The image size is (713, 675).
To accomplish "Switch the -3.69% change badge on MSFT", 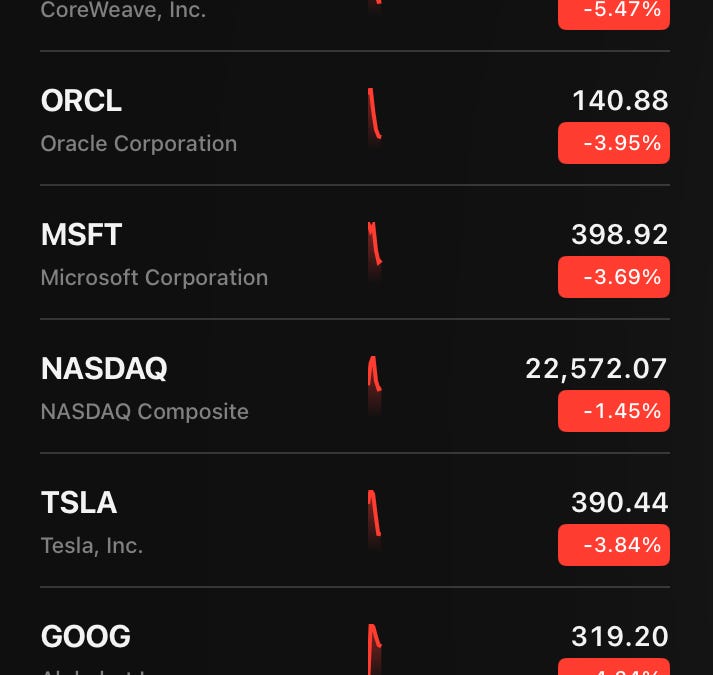I will [x=614, y=277].
